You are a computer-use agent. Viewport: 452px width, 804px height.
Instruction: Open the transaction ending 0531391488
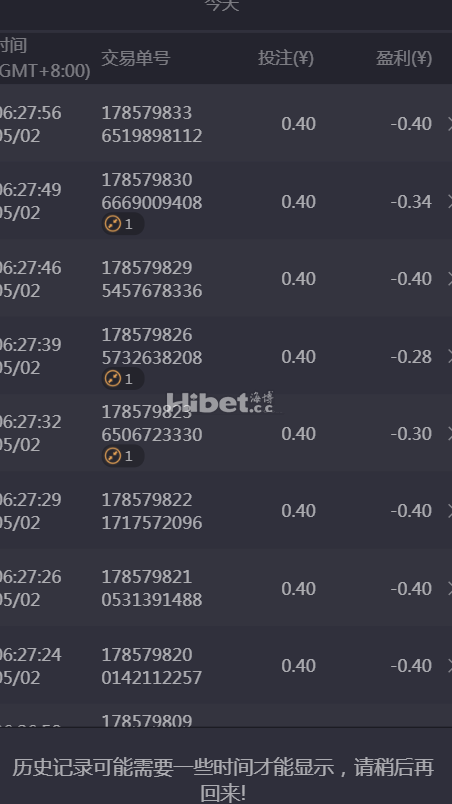pyautogui.click(x=226, y=588)
